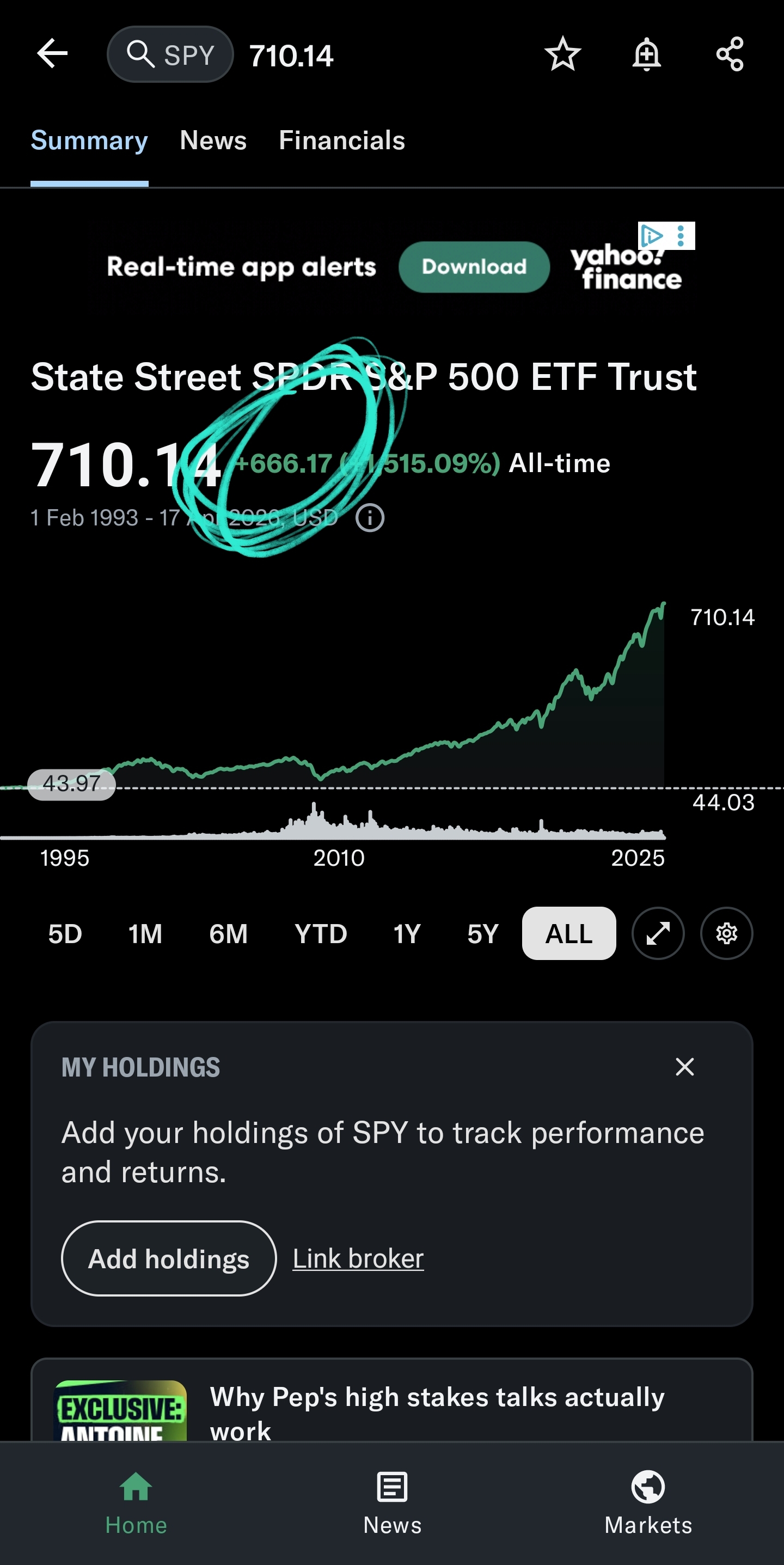The height and width of the screenshot is (1565, 784).
Task: Switch to the News top tab
Action: click(213, 140)
